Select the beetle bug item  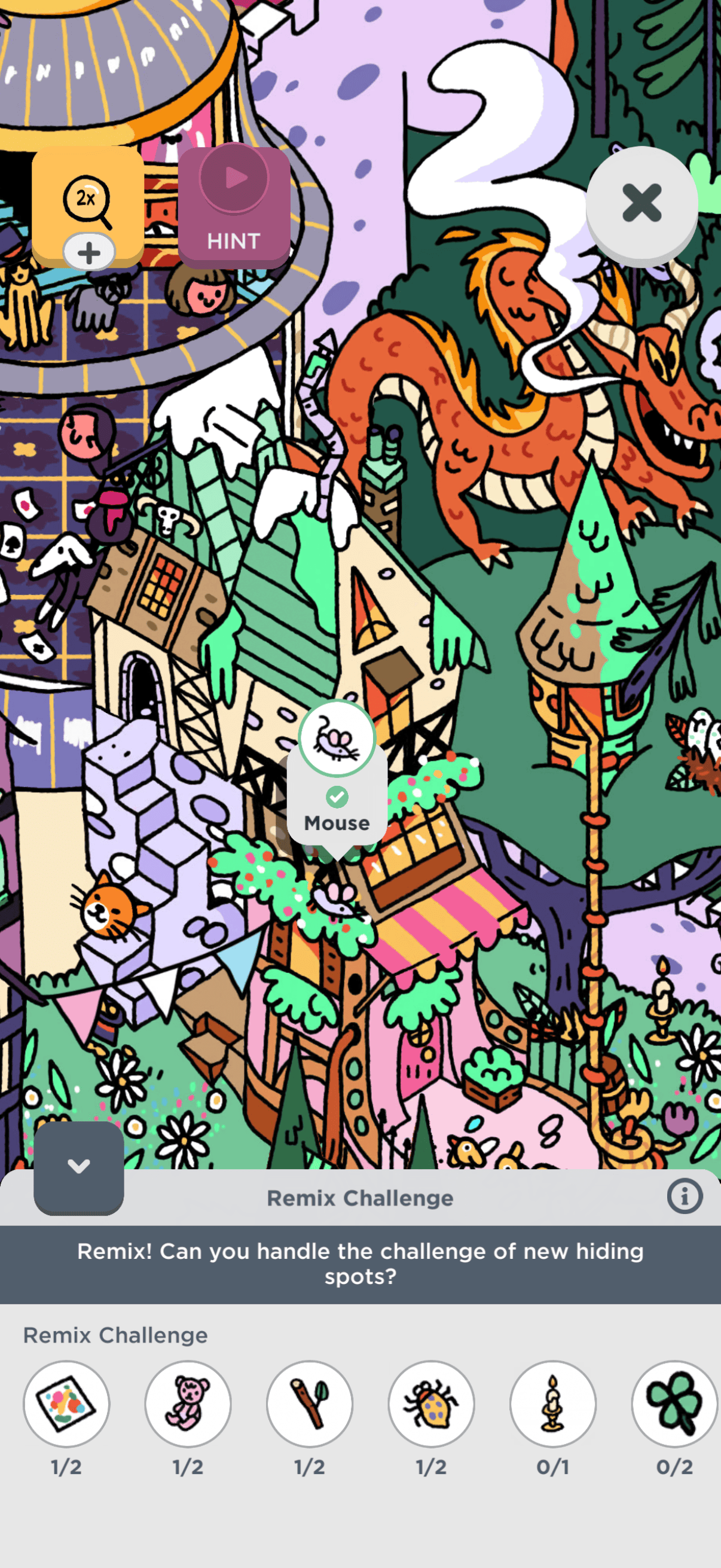432,1404
